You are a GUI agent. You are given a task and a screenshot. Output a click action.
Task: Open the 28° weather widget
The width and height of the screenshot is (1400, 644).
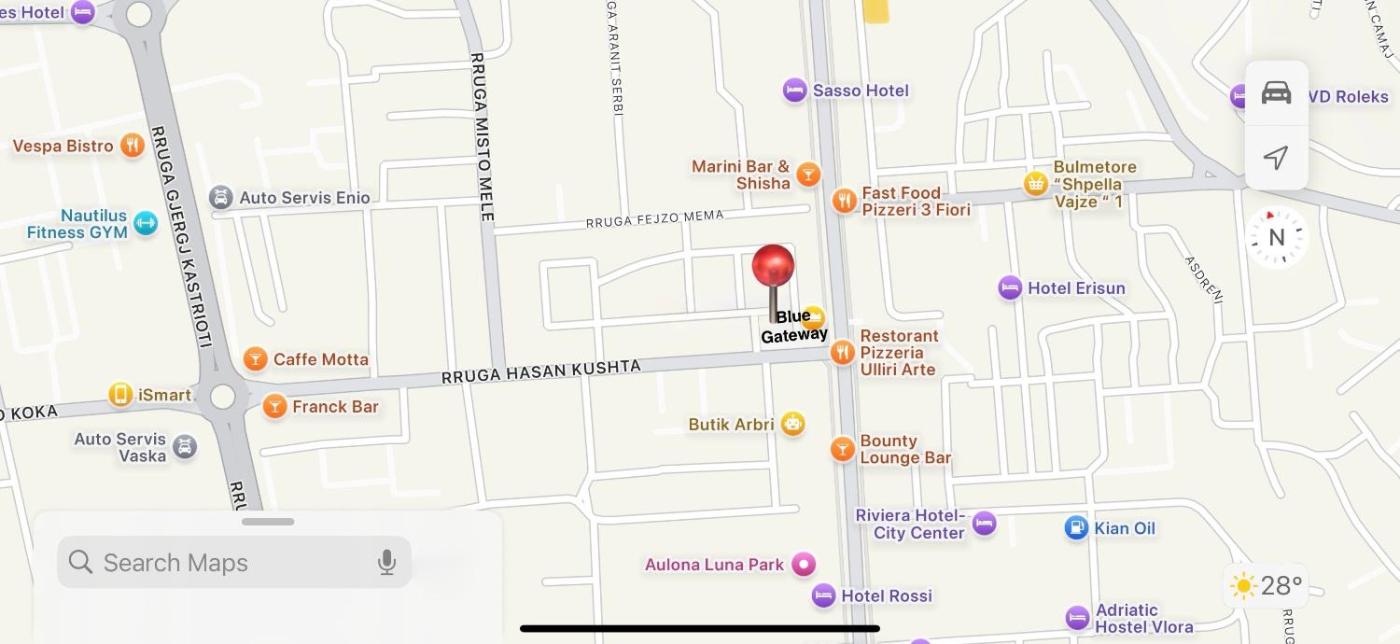(x=1266, y=585)
